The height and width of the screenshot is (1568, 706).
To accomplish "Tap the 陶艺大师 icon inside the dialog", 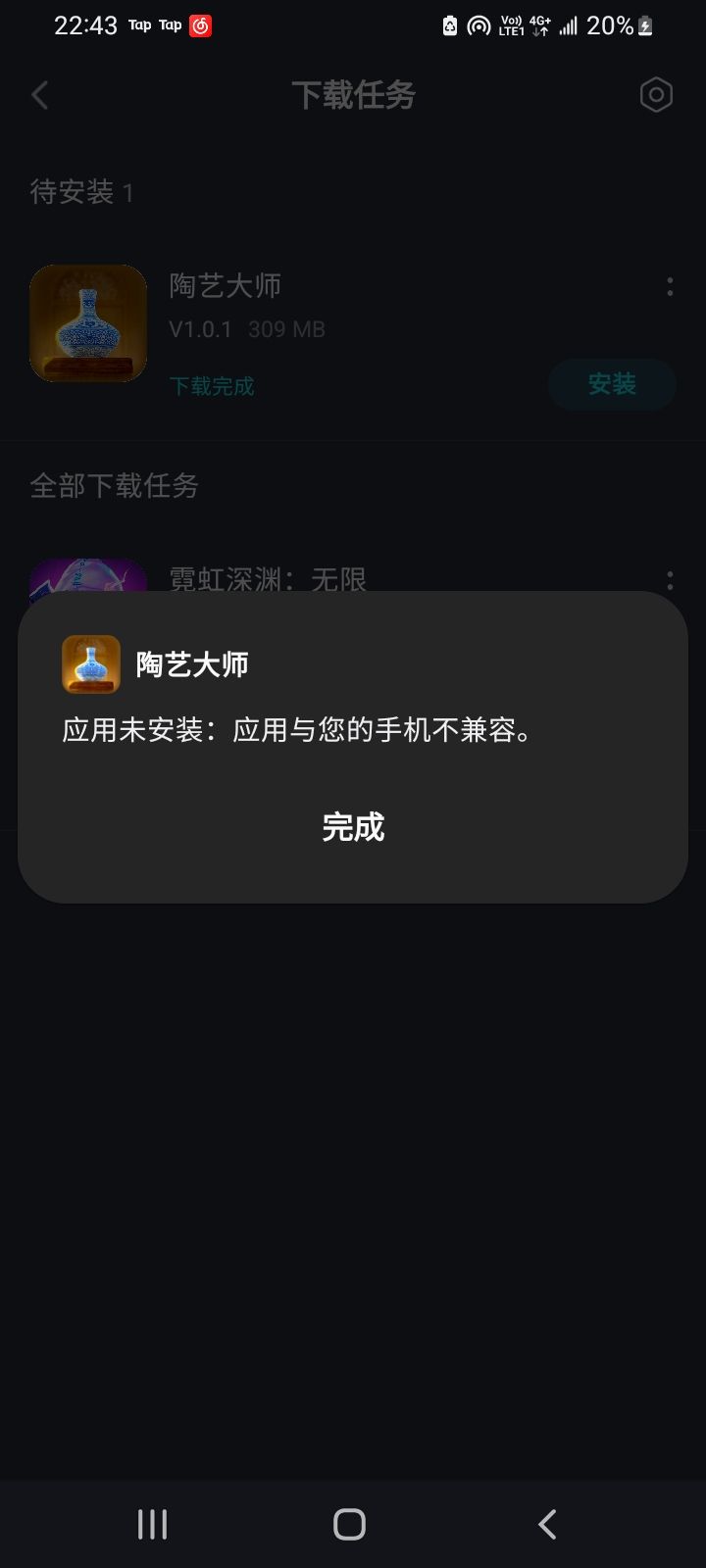I will click(88, 662).
